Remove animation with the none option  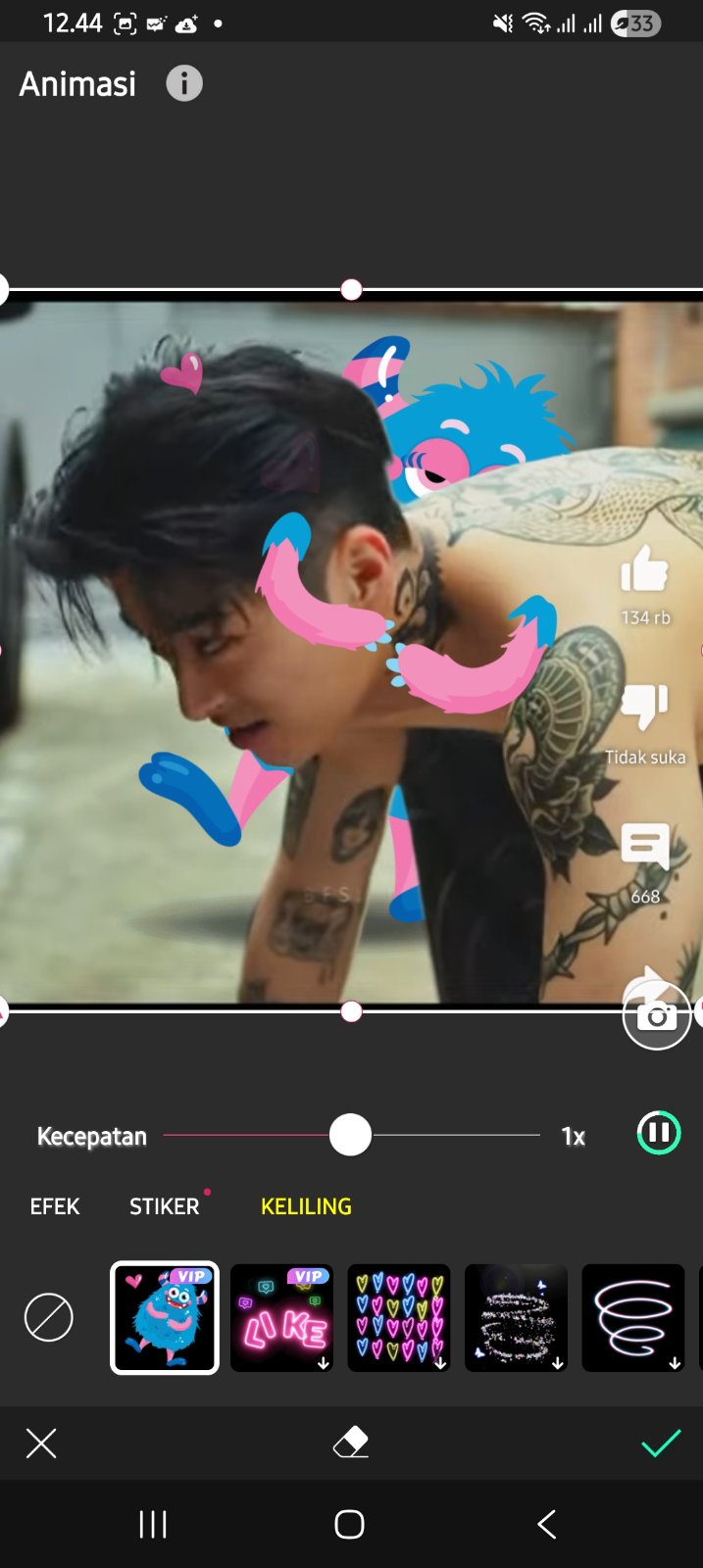click(49, 1317)
